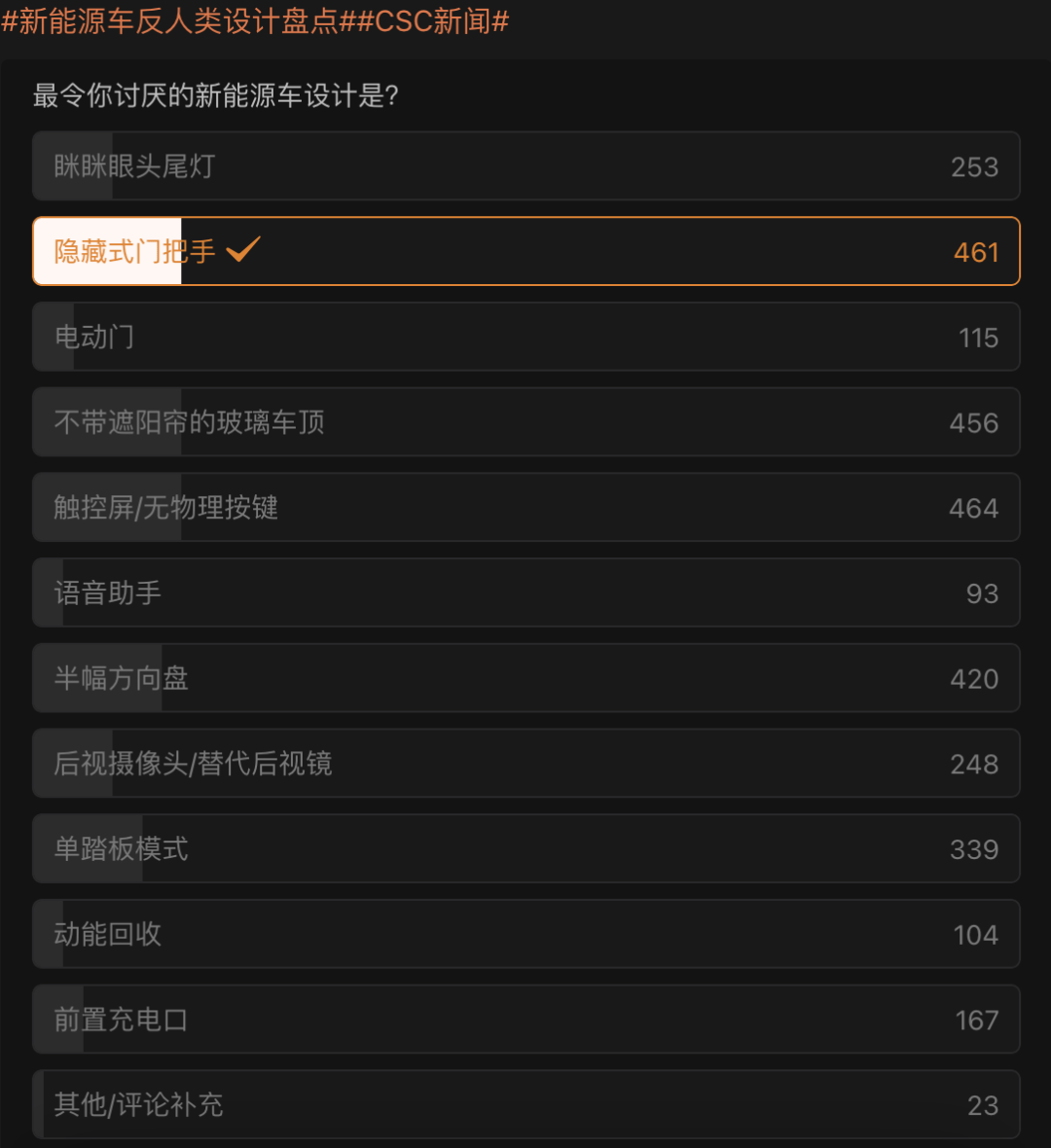Choose 后视摄像头/替代后视镜
The width and height of the screenshot is (1051, 1148).
click(x=525, y=763)
